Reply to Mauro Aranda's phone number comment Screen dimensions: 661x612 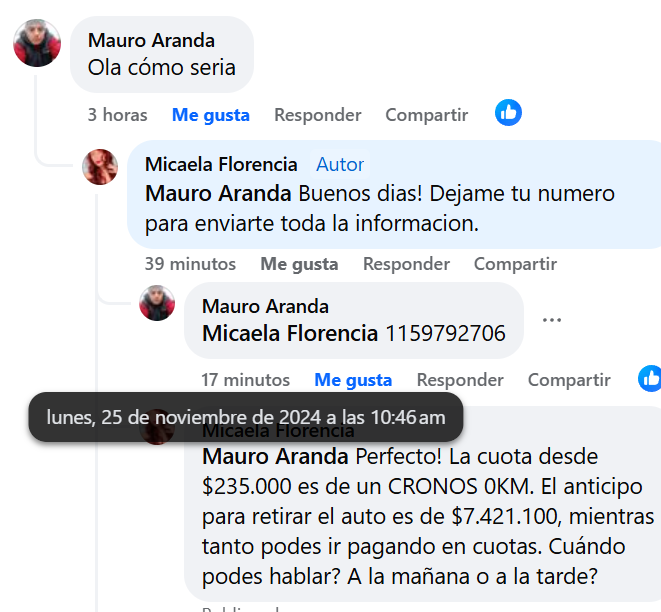click(460, 380)
